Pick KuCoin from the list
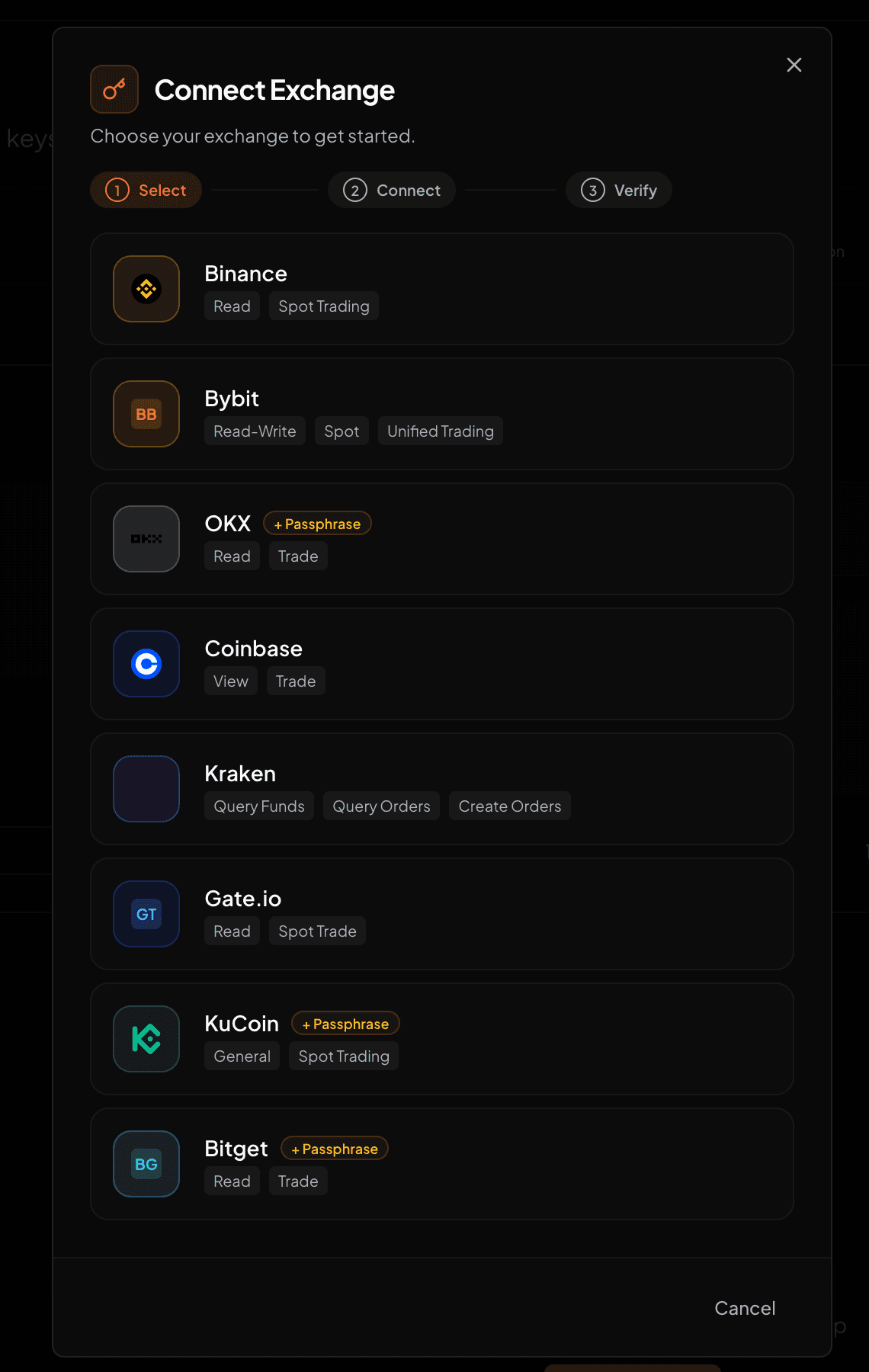The image size is (869, 1372). 441,1039
